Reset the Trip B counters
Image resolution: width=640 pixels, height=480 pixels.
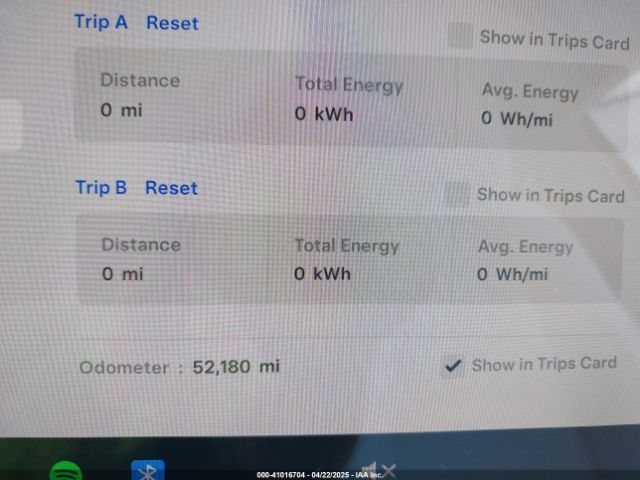pos(171,188)
